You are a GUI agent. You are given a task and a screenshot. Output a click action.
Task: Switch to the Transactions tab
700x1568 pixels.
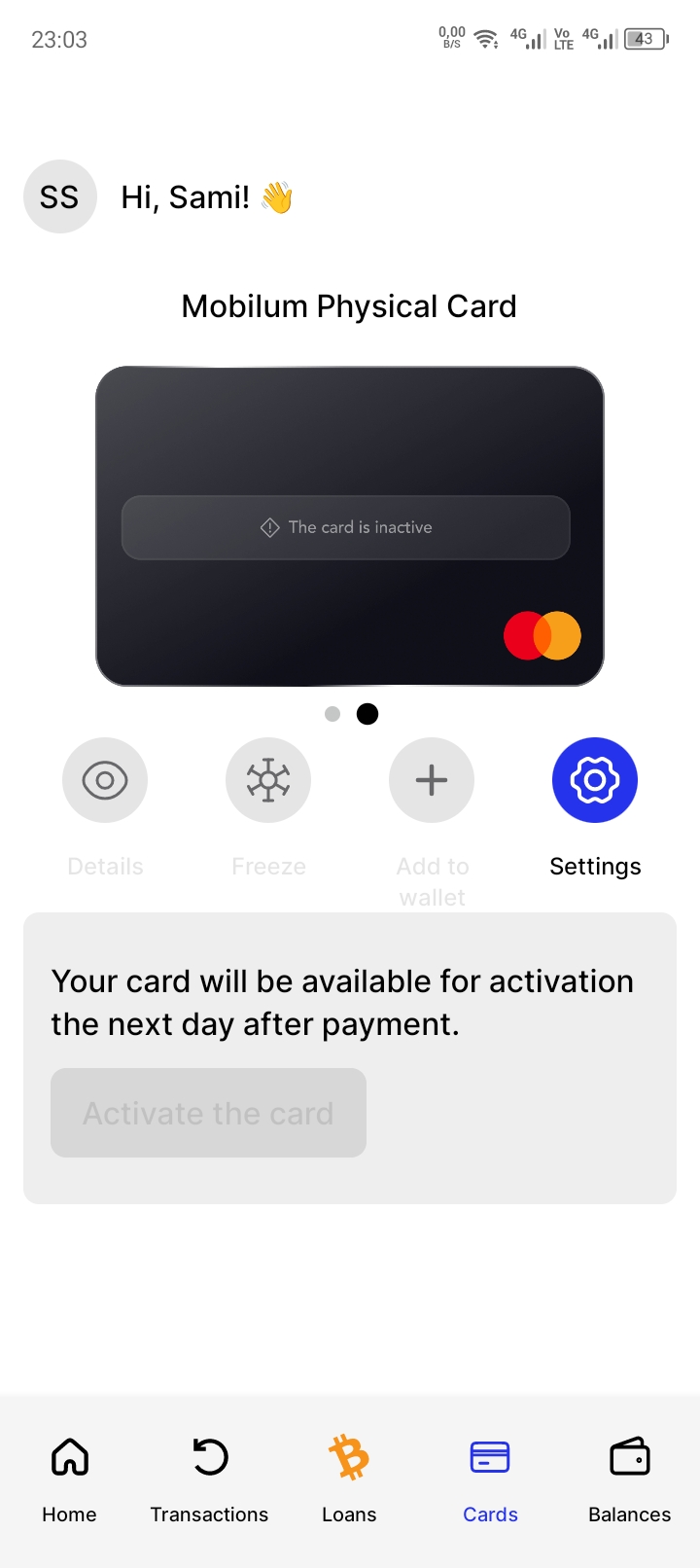click(209, 1479)
